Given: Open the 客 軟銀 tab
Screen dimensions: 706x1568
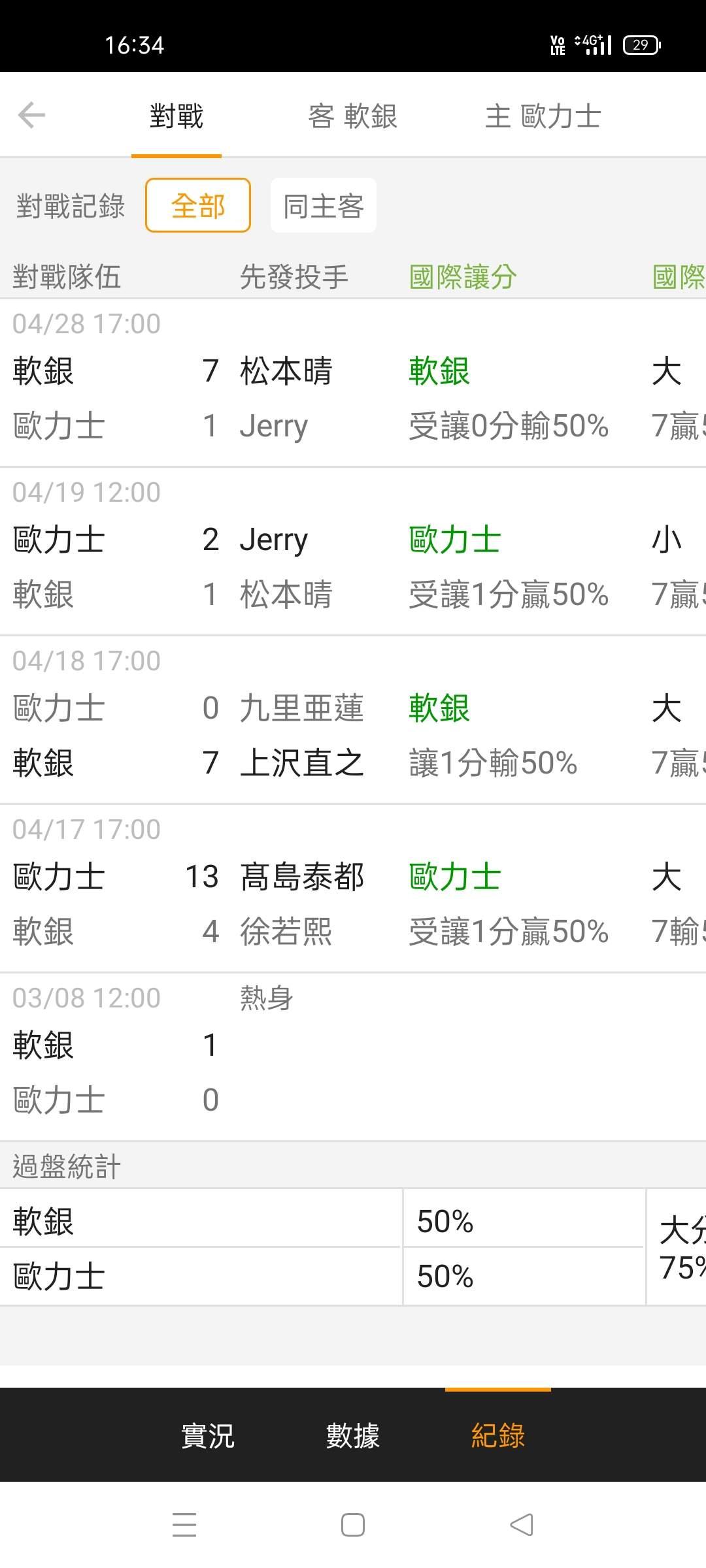Looking at the screenshot, I should 353,116.
